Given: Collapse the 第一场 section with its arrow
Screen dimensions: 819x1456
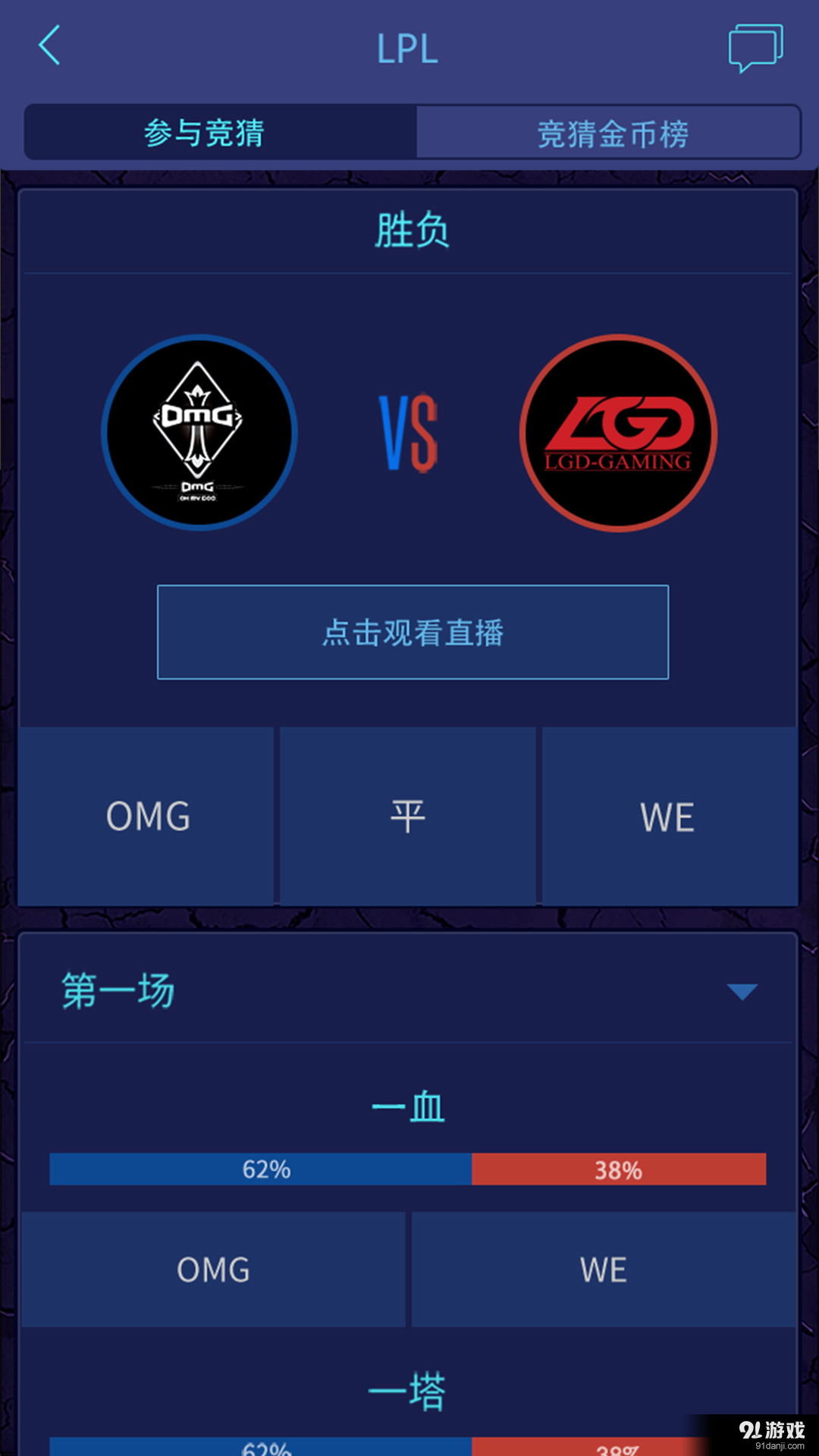Looking at the screenshot, I should [742, 990].
